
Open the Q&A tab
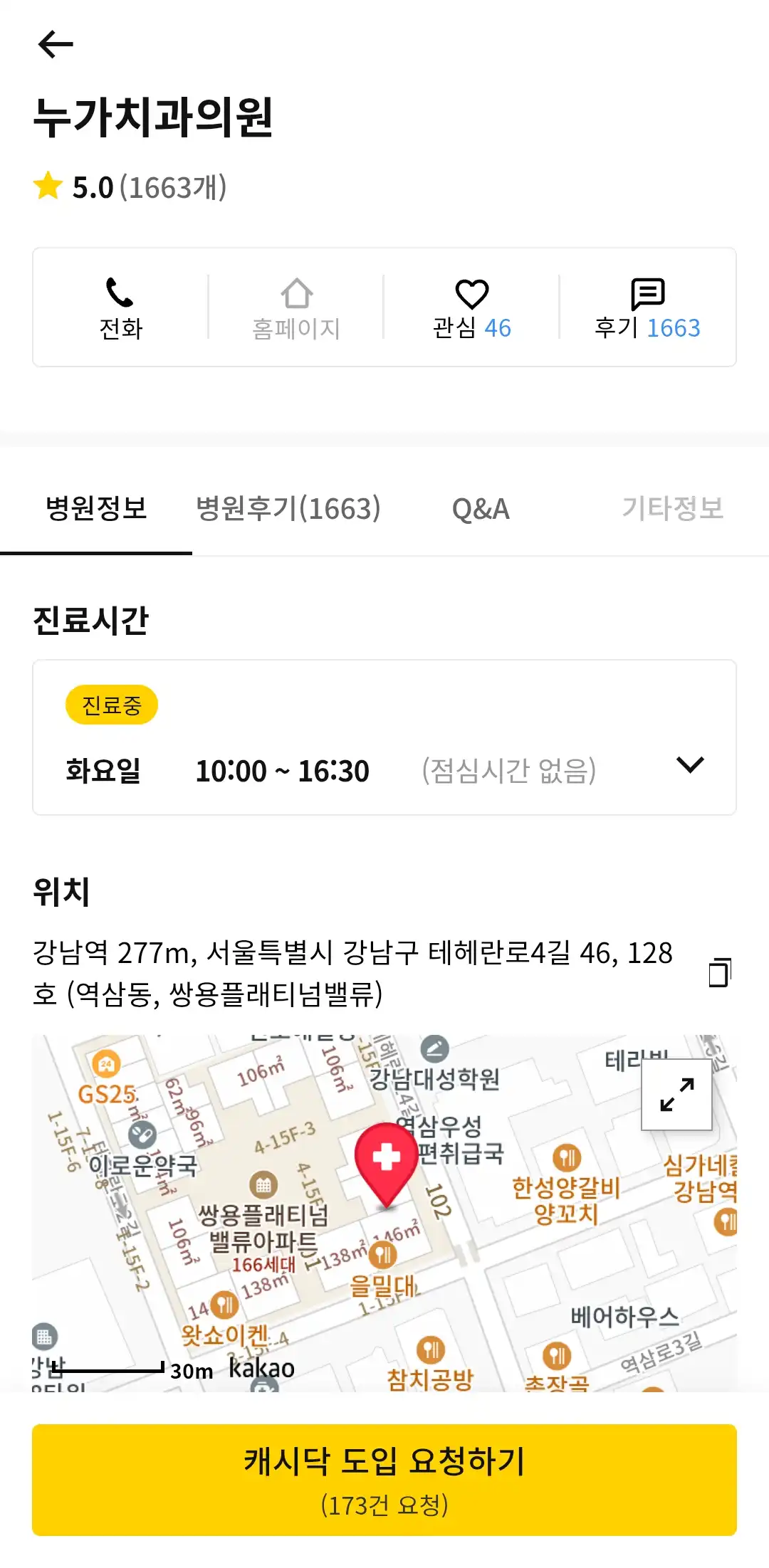click(x=481, y=508)
